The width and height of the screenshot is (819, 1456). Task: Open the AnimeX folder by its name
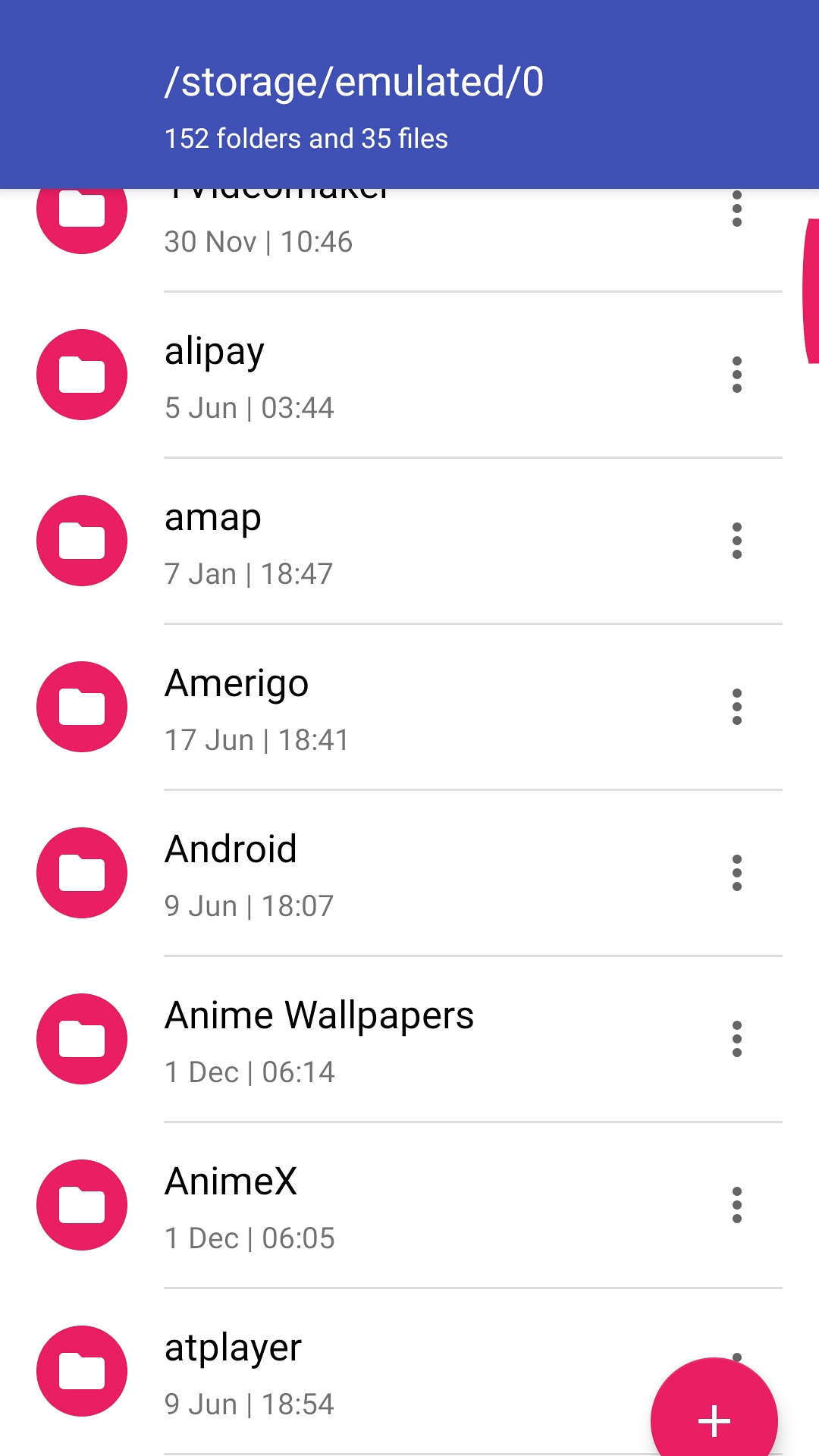(x=231, y=1181)
